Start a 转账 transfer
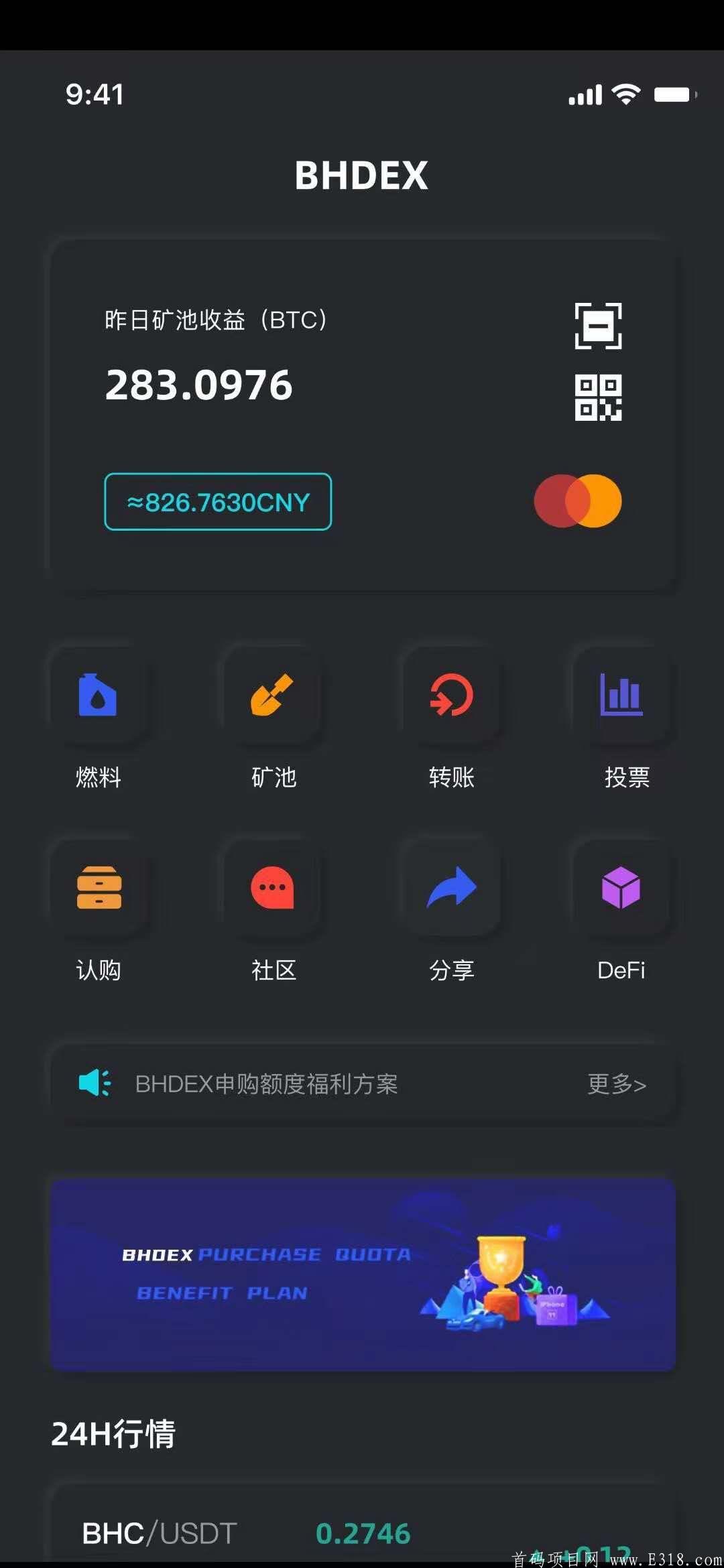The width and height of the screenshot is (724, 1568). (x=451, y=696)
